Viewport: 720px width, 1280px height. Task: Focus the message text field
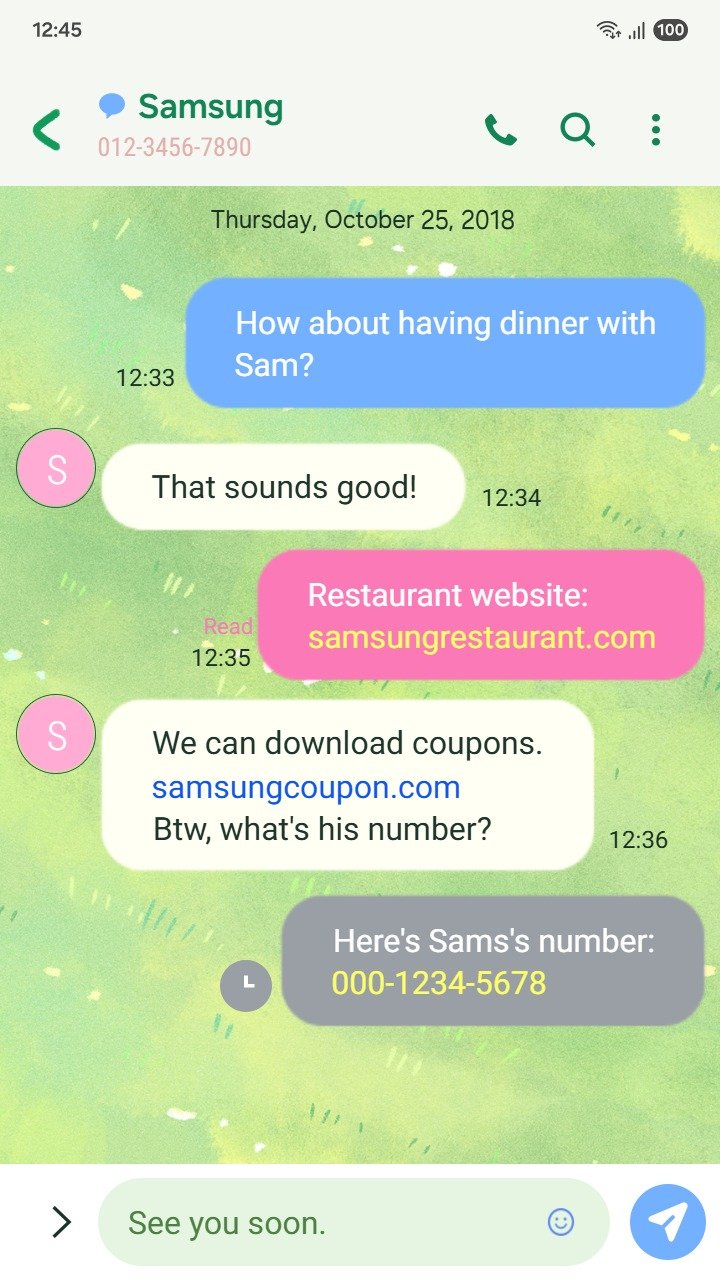point(330,1222)
